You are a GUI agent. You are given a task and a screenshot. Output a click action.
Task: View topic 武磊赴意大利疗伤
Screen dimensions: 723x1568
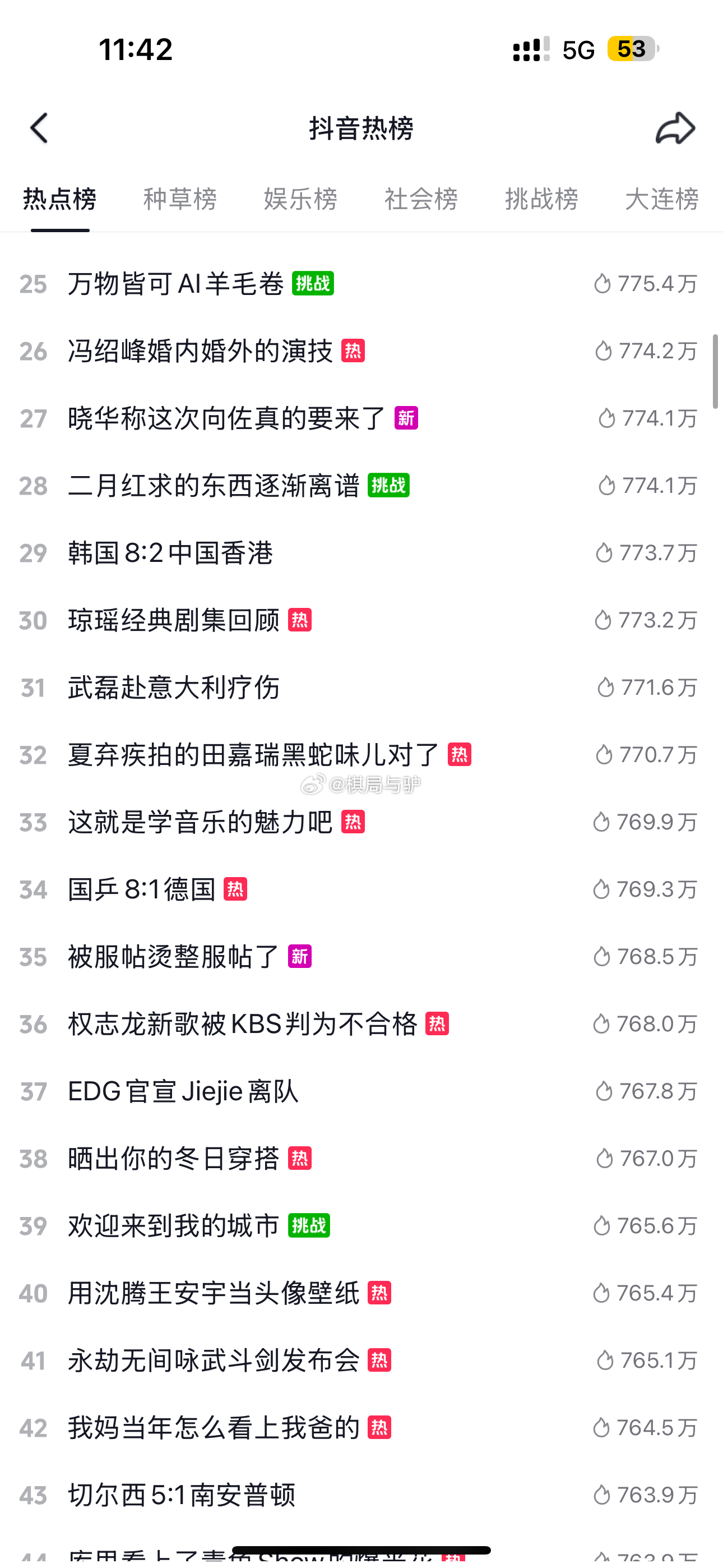pyautogui.click(x=361, y=688)
